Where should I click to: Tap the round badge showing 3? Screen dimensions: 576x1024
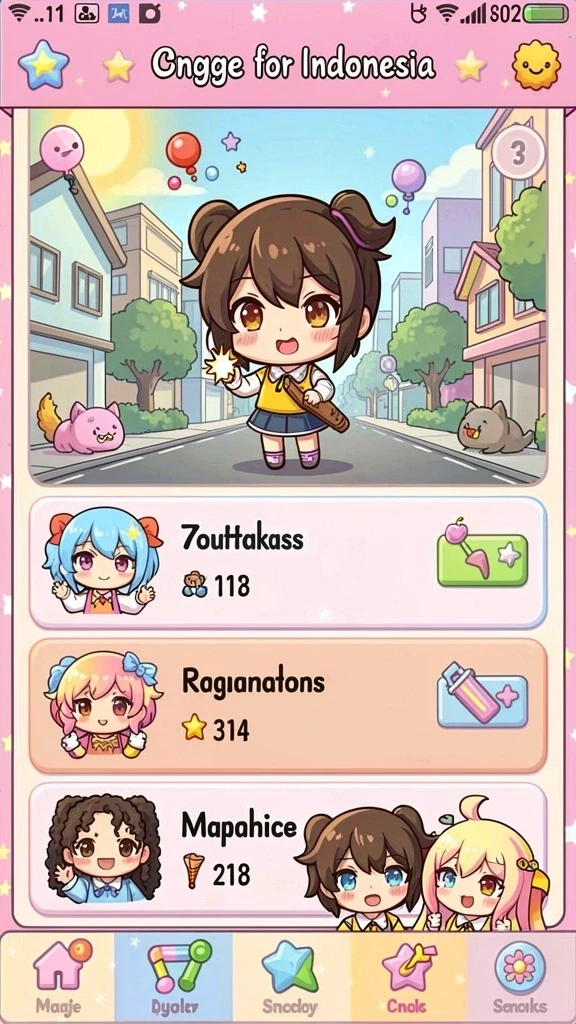click(518, 152)
